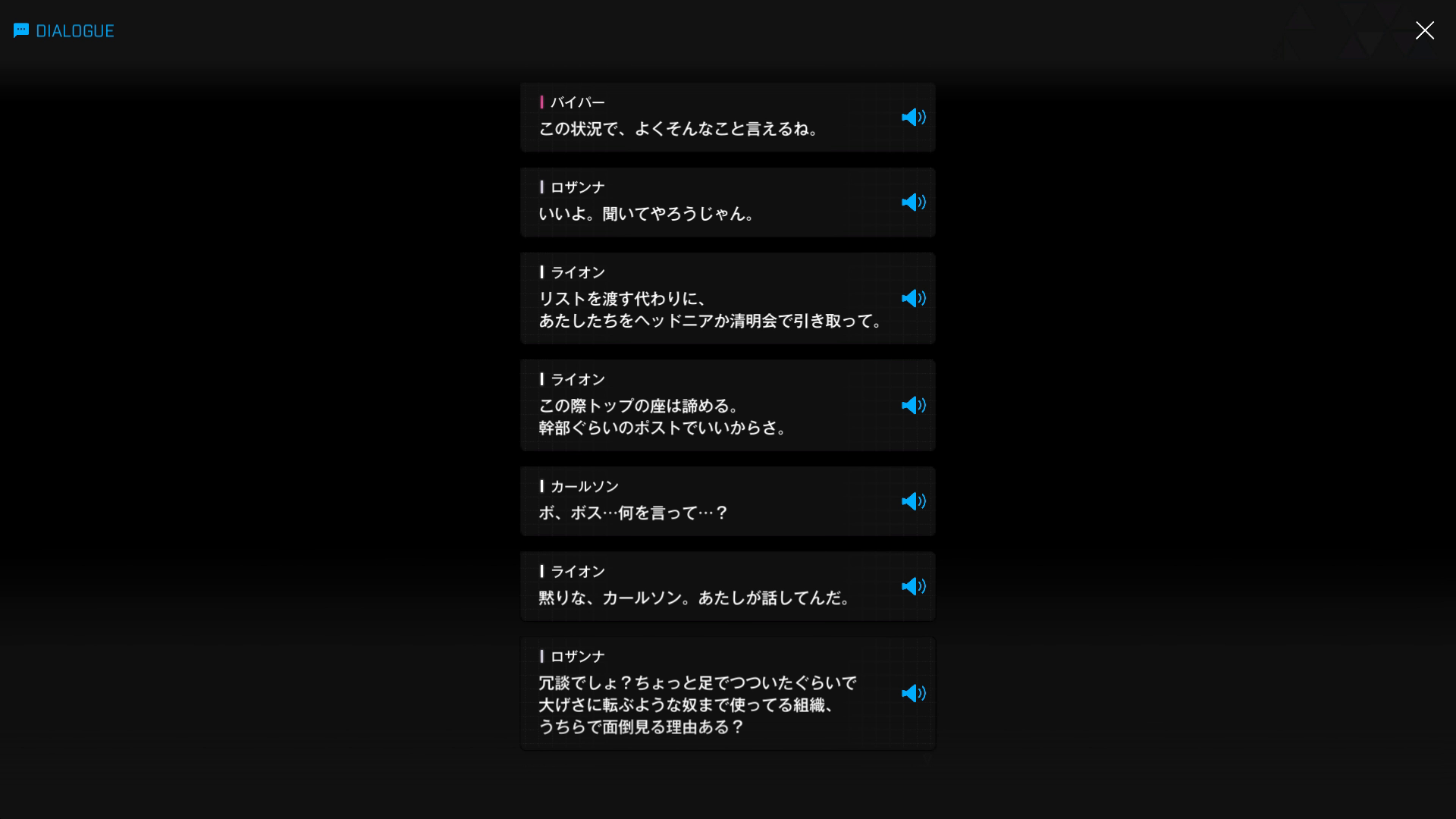Play voice for バイパー's line
The height and width of the screenshot is (819, 1456).
click(913, 117)
